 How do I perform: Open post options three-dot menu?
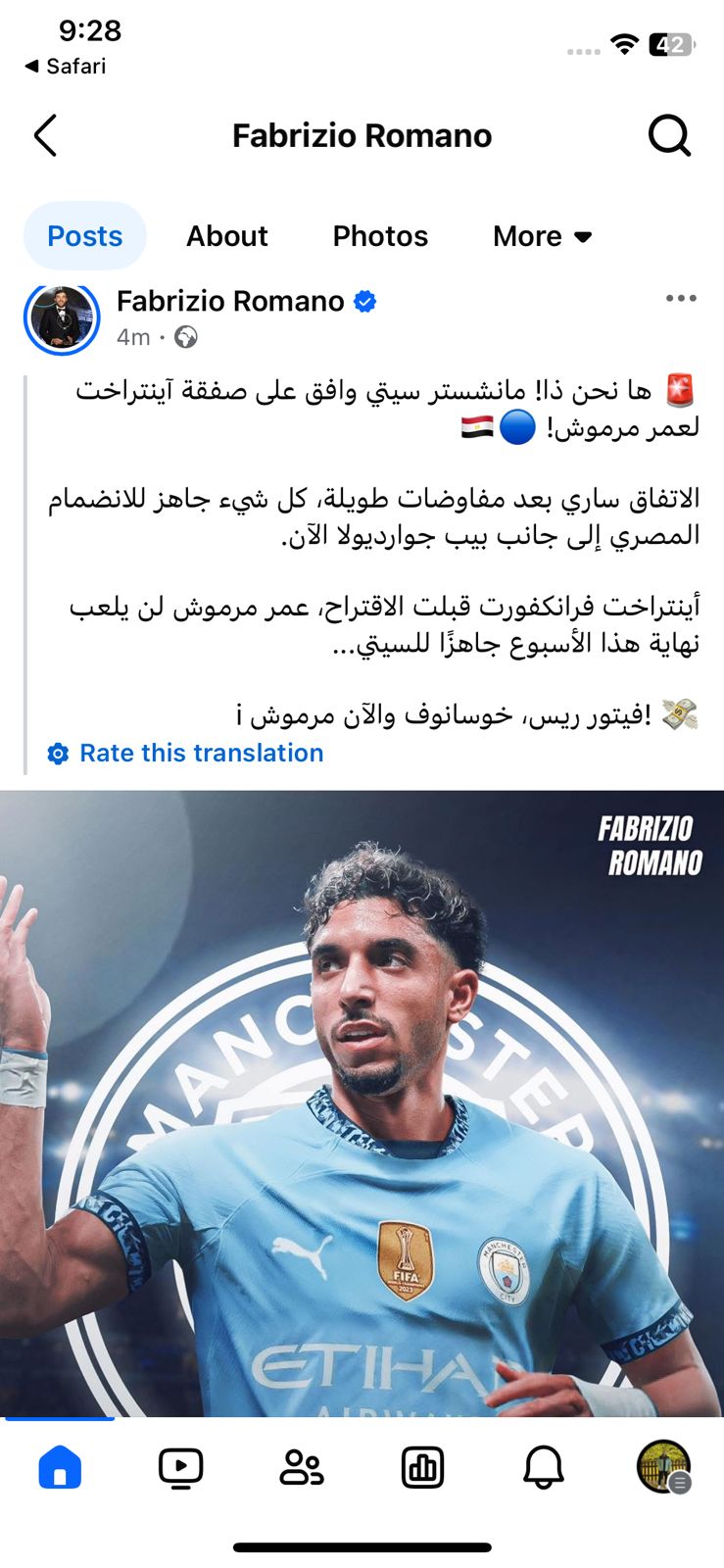[x=681, y=299]
